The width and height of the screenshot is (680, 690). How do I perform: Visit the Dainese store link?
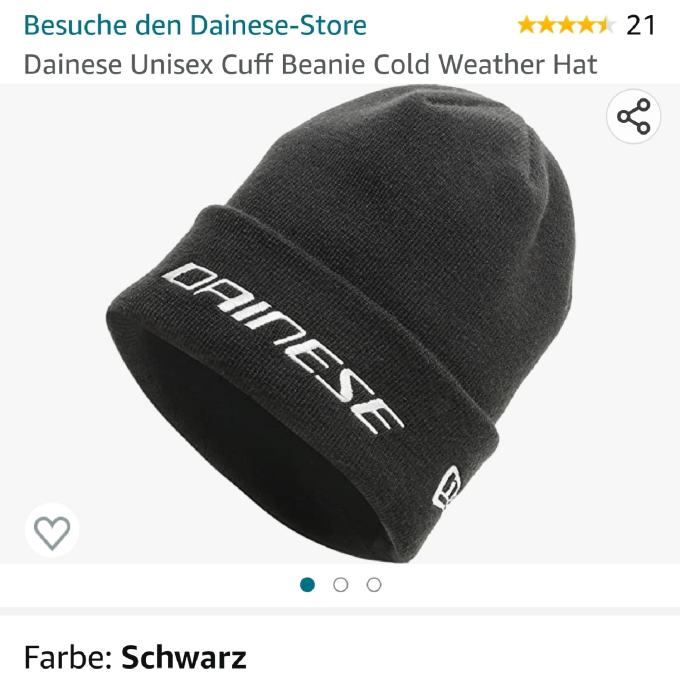point(195,24)
